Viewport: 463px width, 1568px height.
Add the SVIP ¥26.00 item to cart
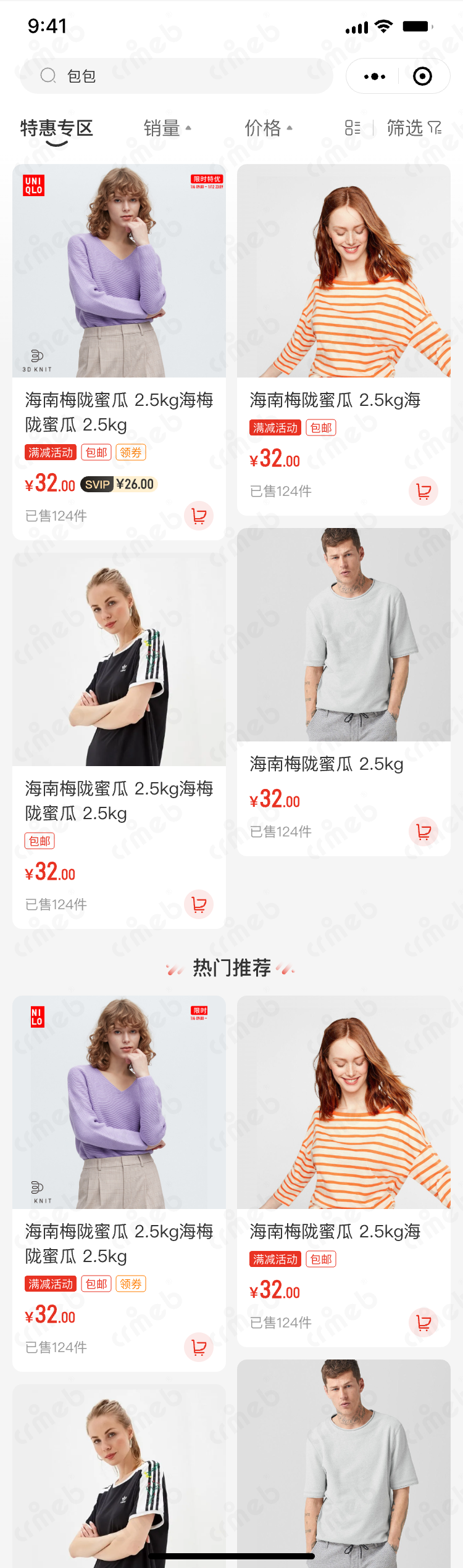[199, 516]
